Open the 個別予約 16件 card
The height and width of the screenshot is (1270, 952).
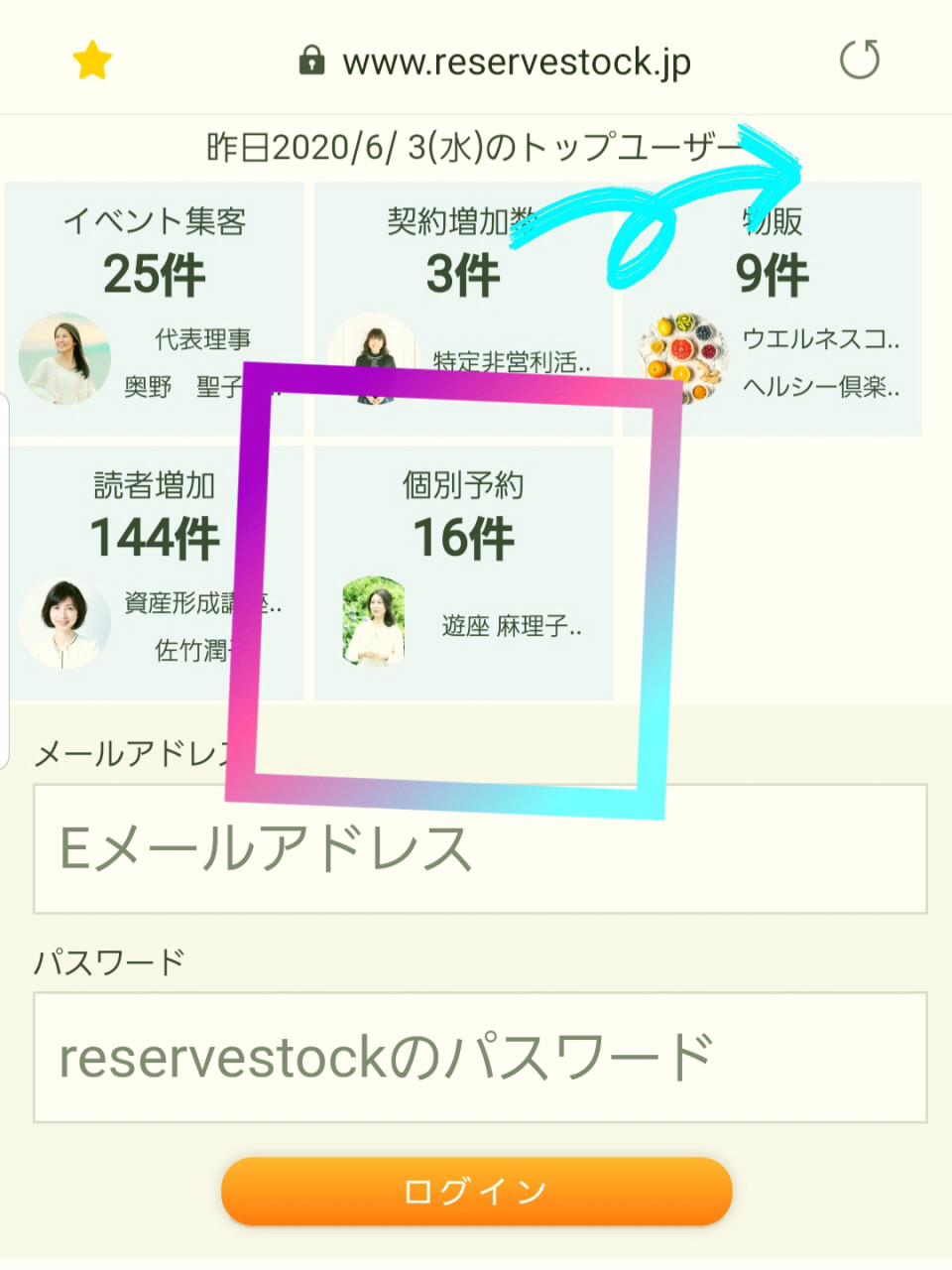pos(463,572)
